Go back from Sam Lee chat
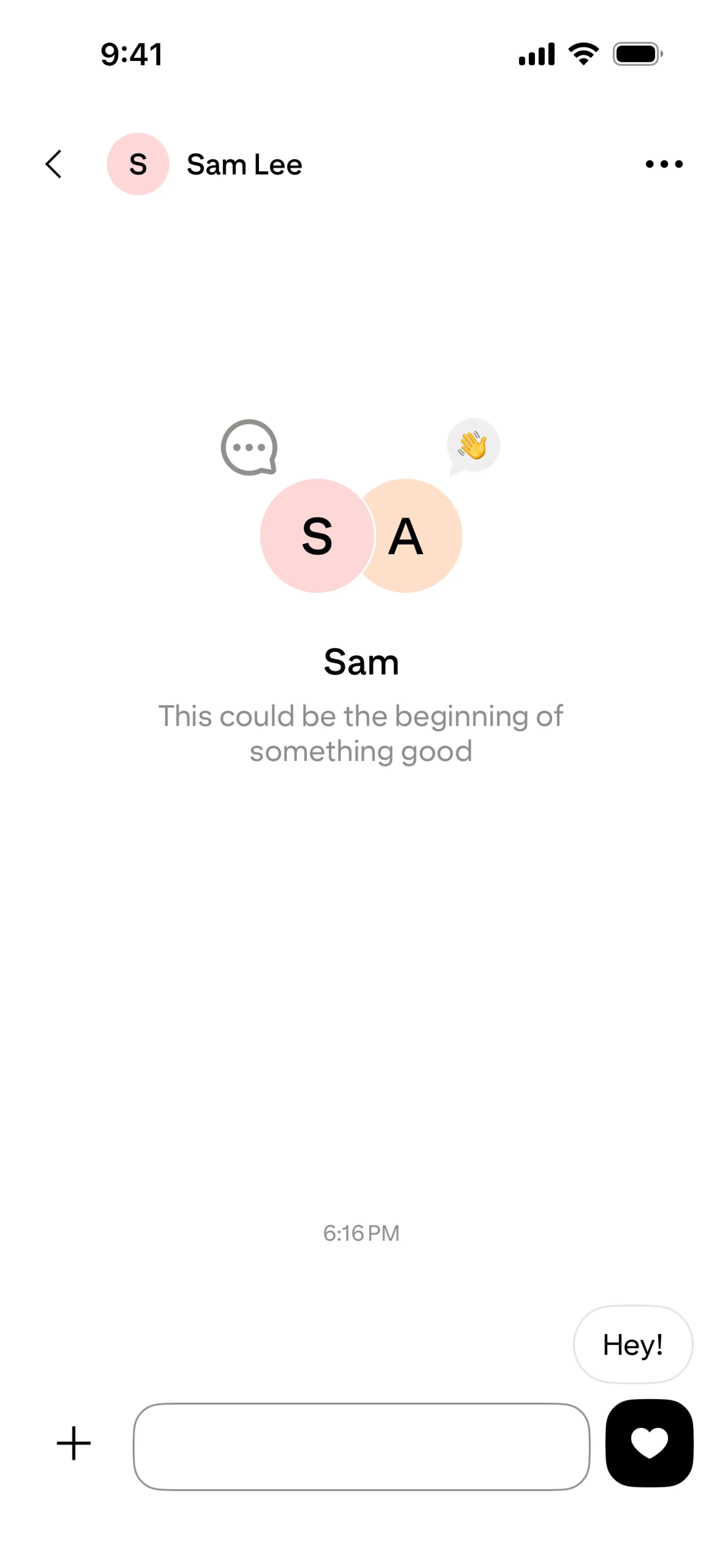 53,164
